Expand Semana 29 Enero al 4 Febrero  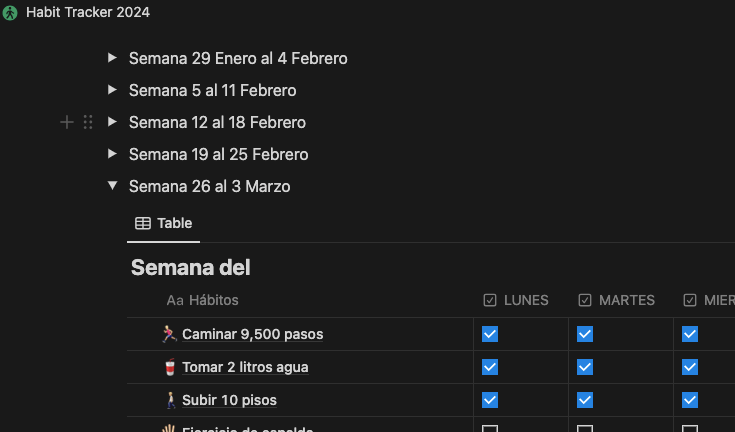(113, 58)
